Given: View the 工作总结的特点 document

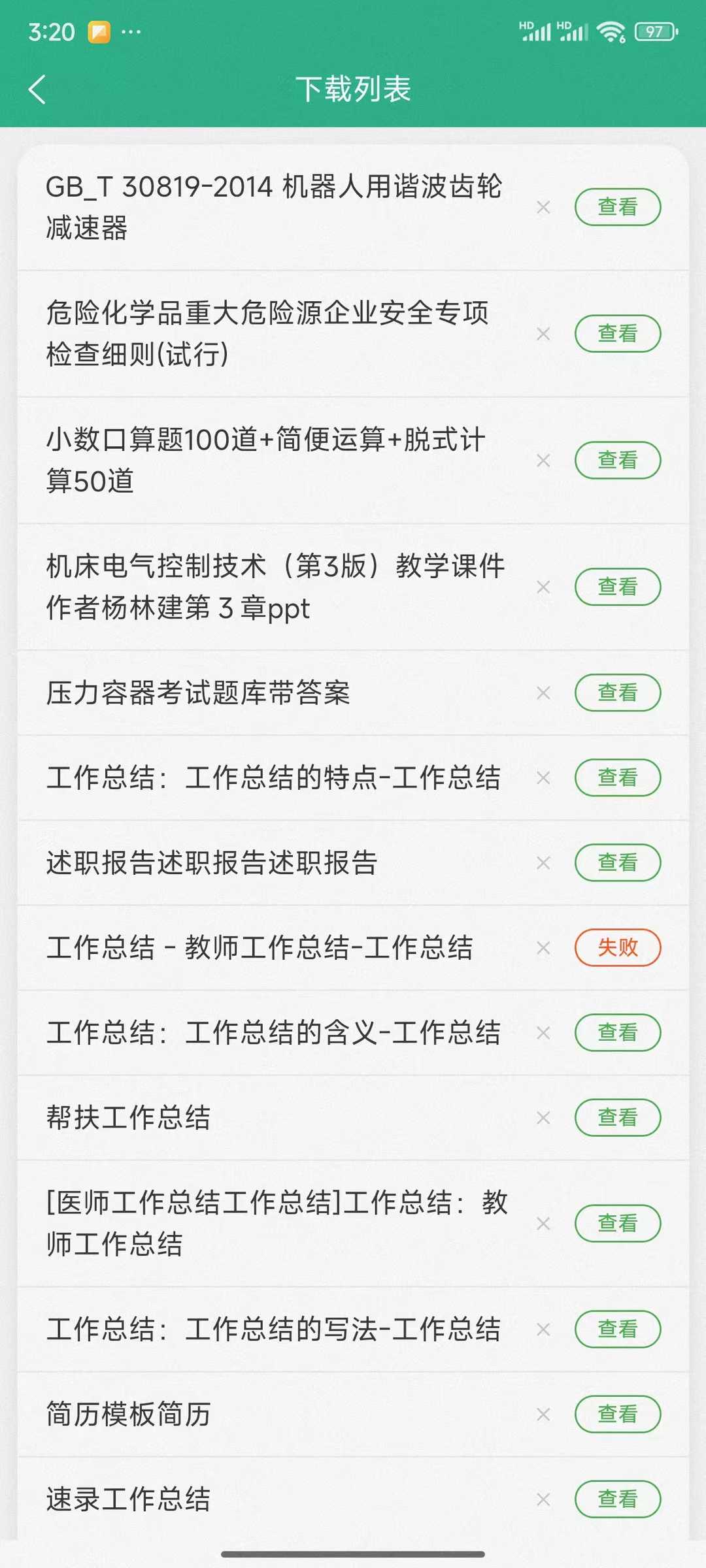Looking at the screenshot, I should (617, 777).
